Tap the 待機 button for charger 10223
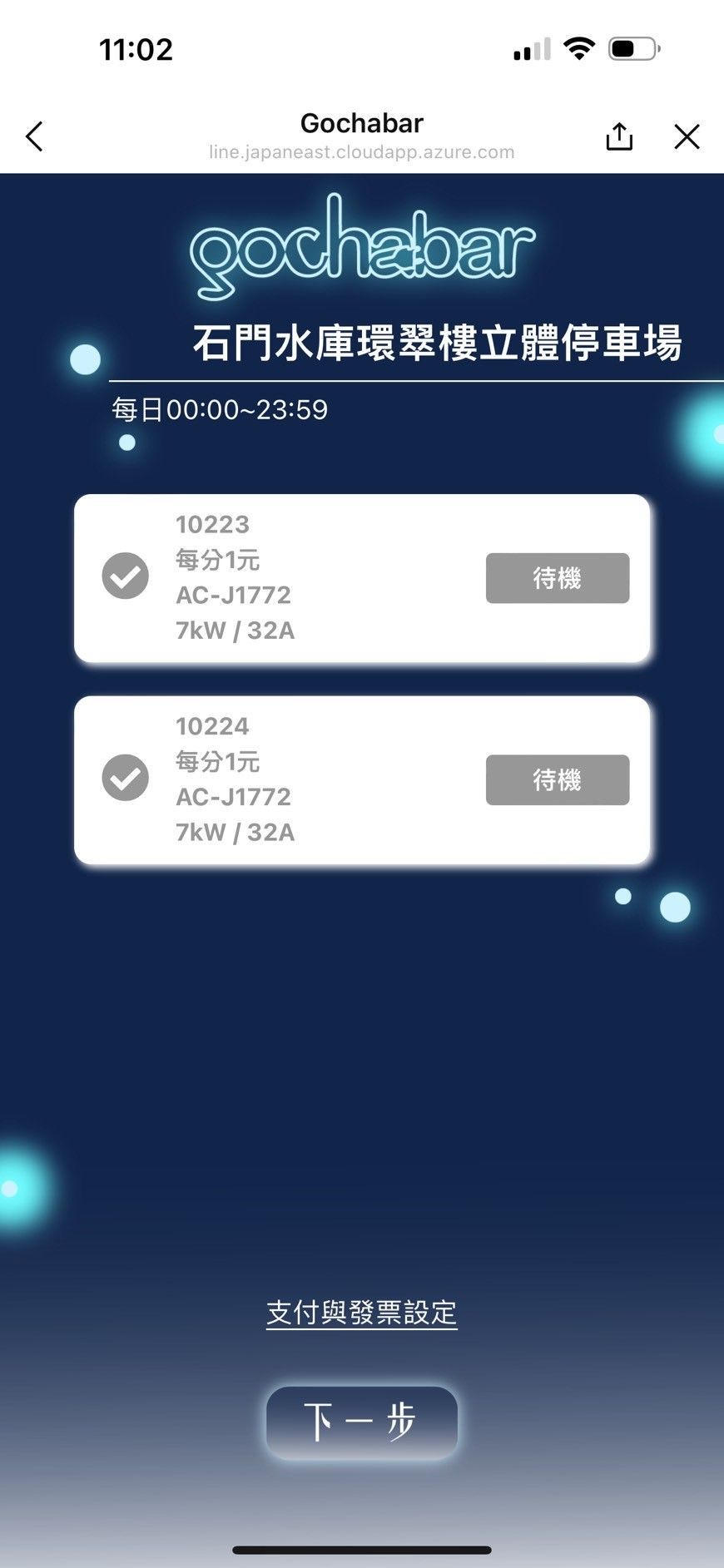The height and width of the screenshot is (1568, 724). [x=557, y=578]
